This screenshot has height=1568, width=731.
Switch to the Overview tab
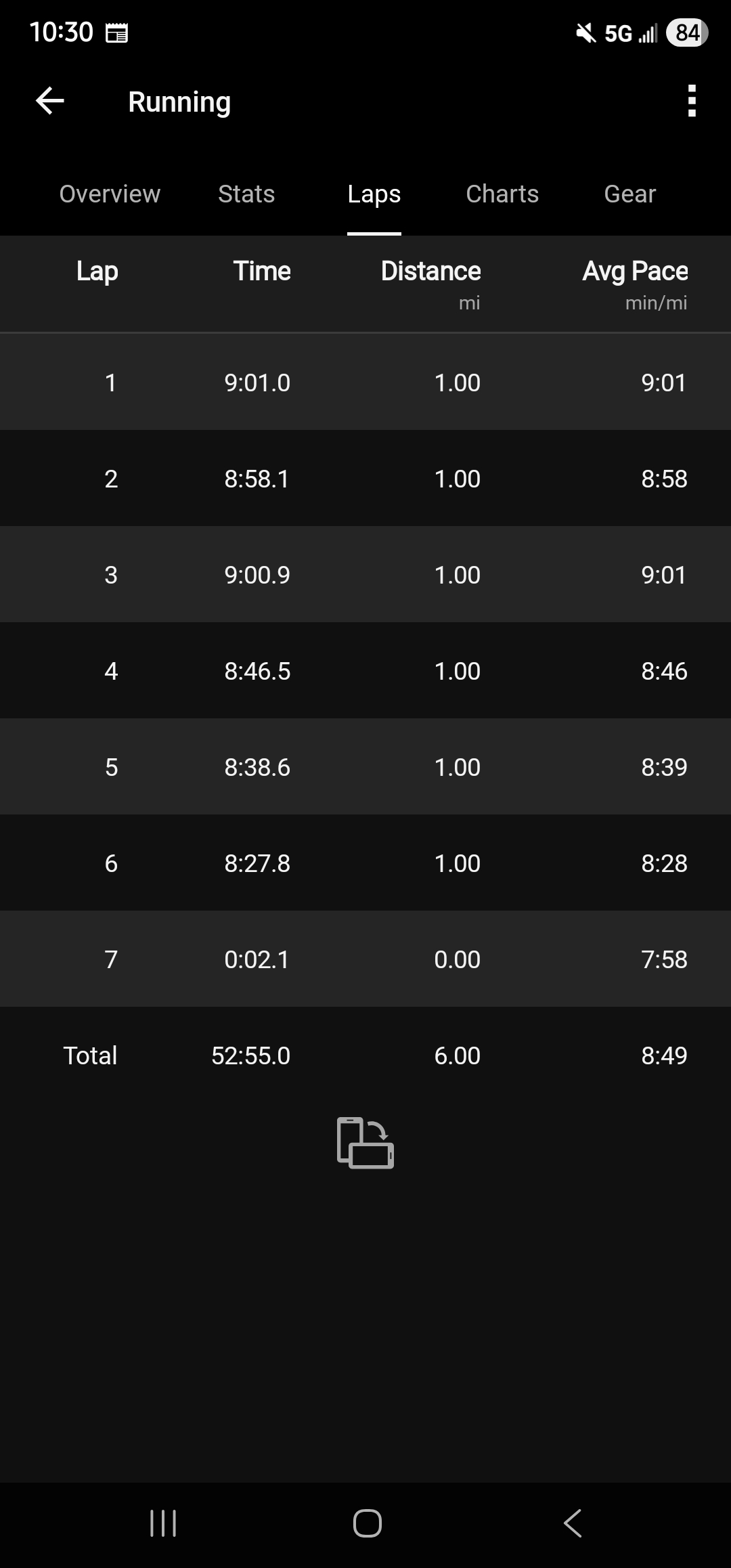pos(110,194)
